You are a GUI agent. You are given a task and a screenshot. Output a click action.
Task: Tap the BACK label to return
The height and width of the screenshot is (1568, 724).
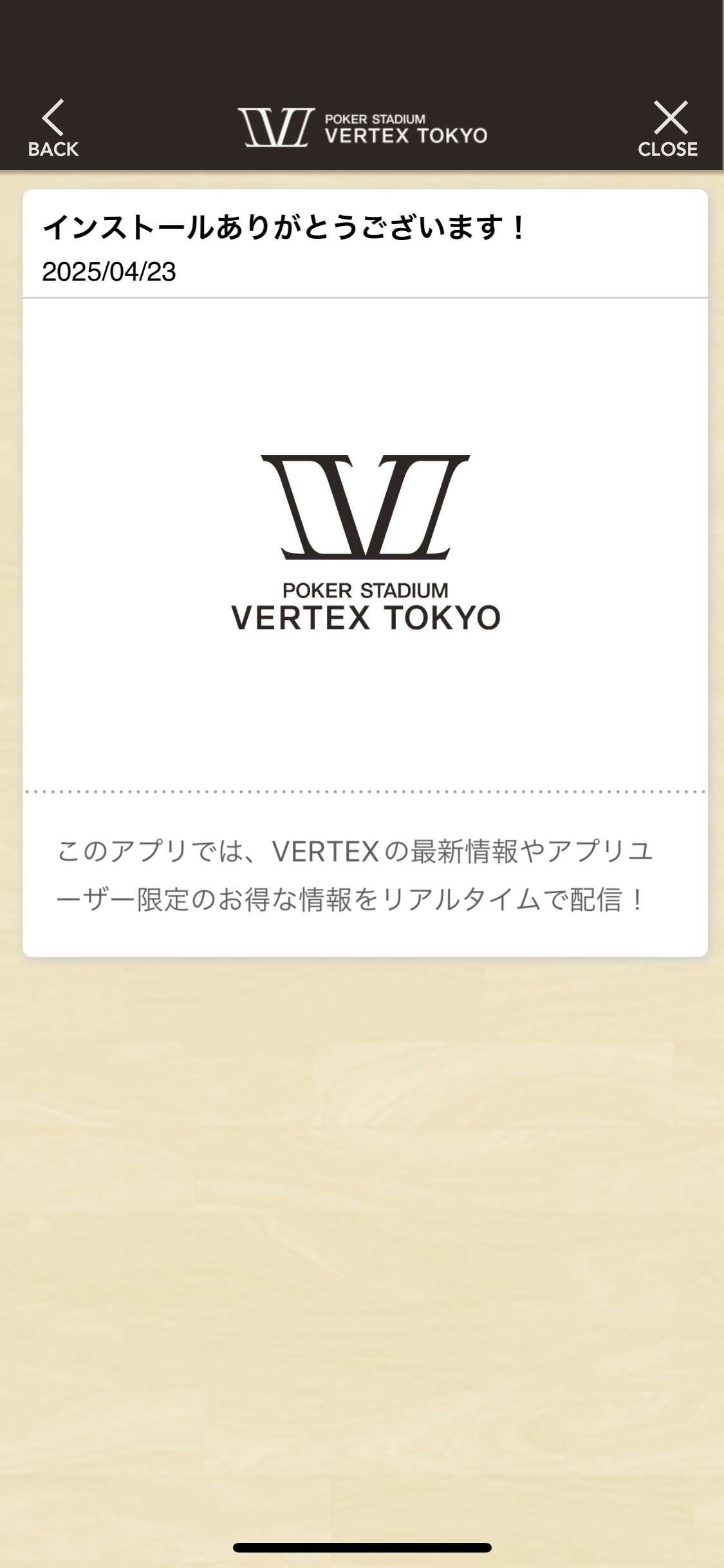[x=52, y=149]
